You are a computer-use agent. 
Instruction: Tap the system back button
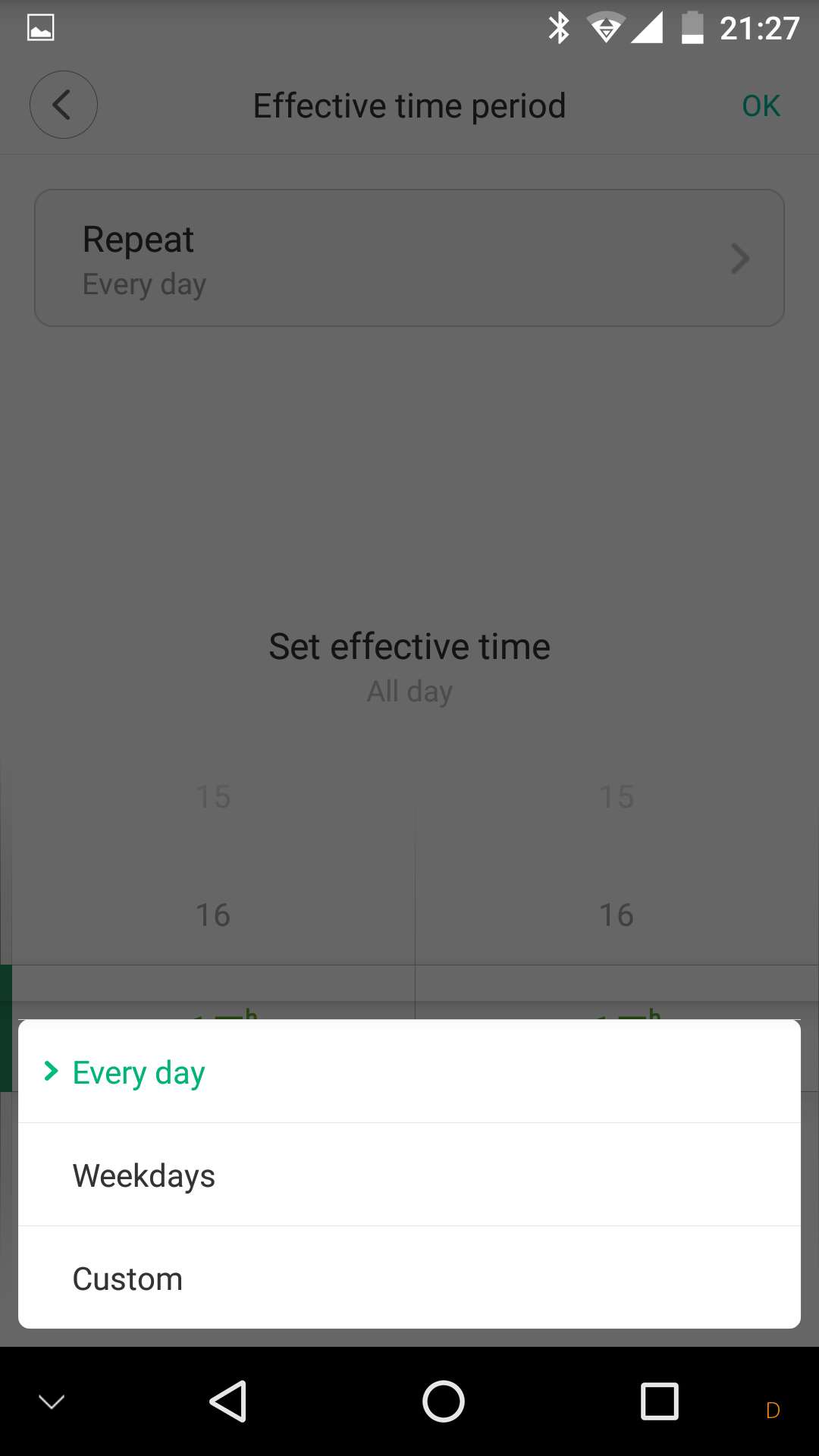(x=227, y=1401)
